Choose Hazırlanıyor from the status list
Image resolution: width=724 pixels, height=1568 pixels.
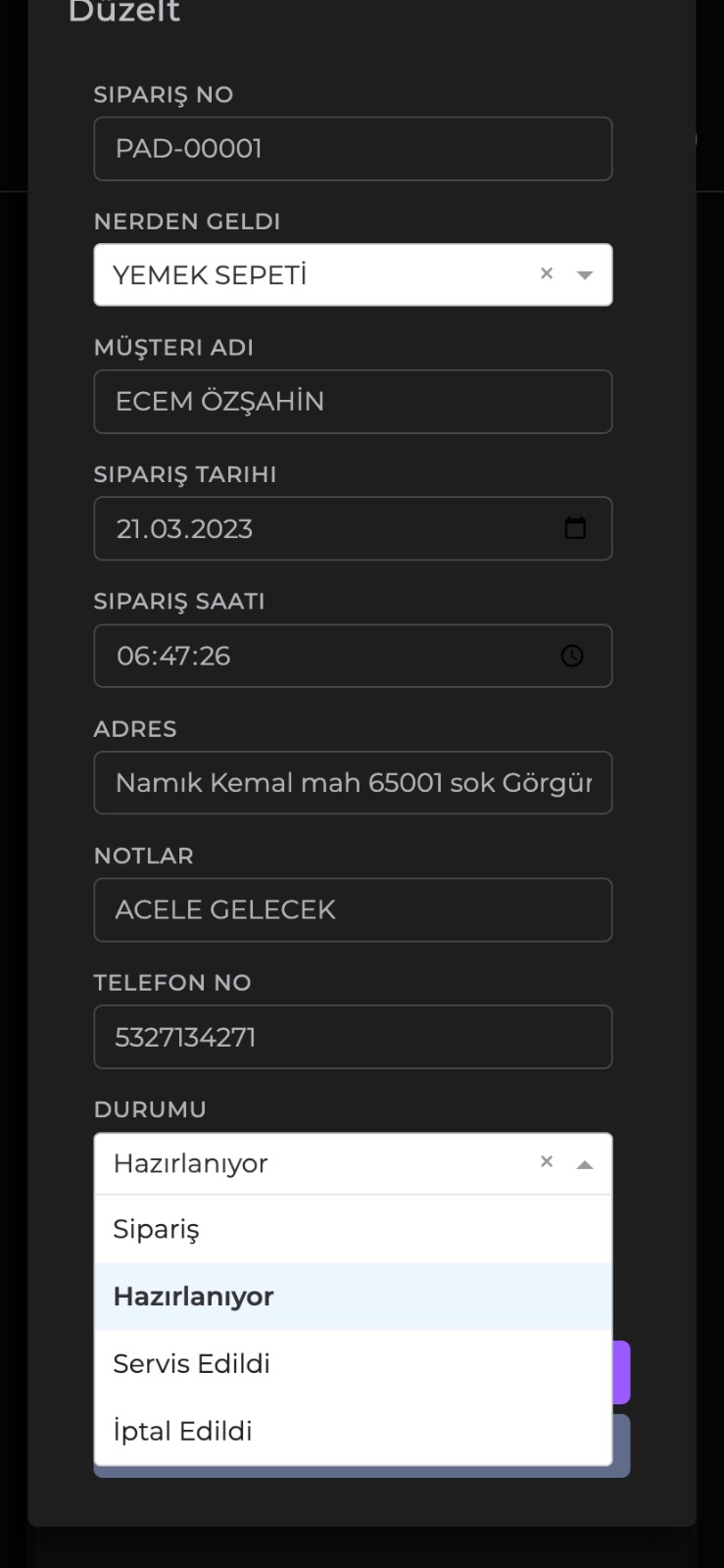353,1297
